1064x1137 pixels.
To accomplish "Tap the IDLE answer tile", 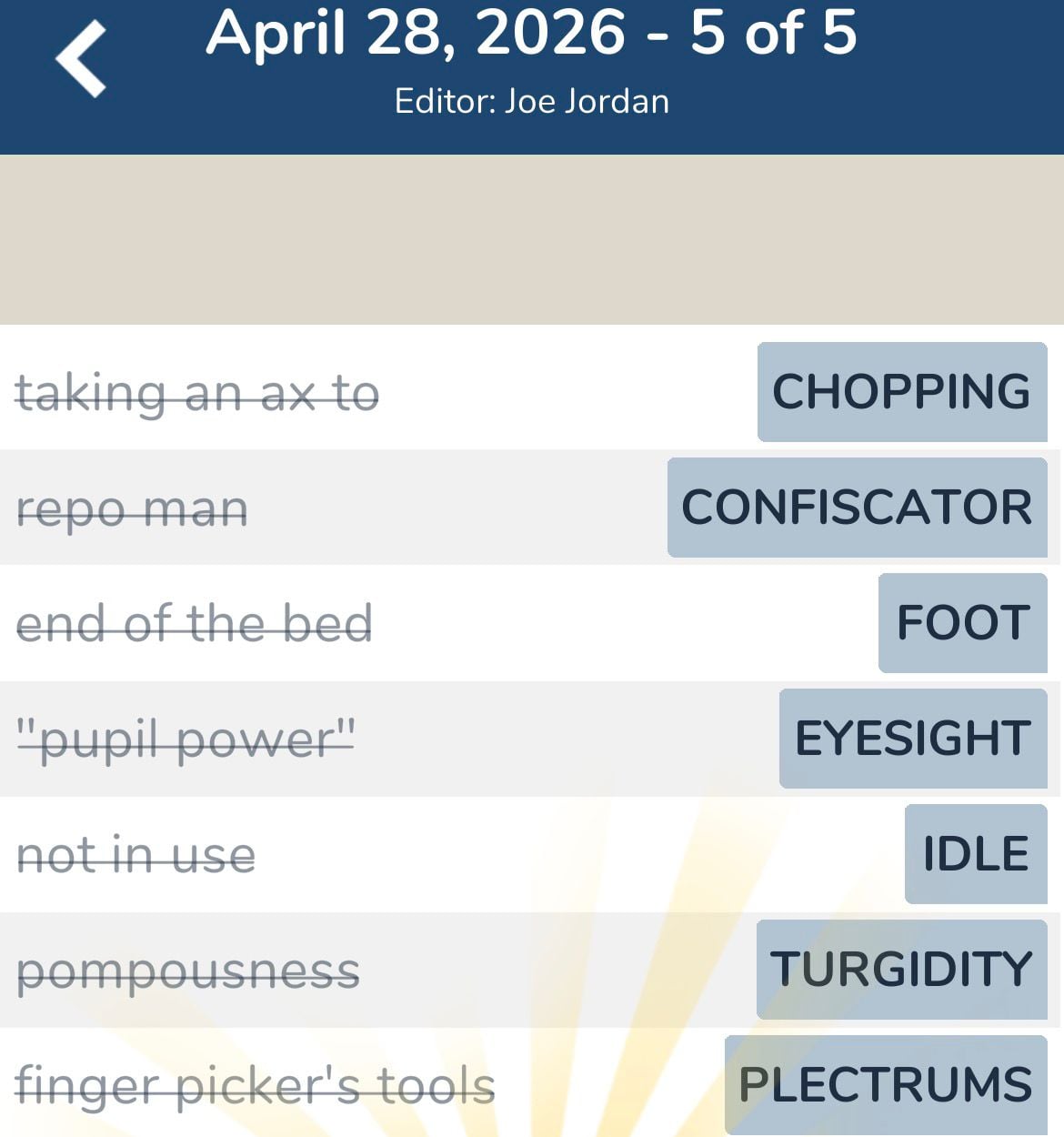I will tap(975, 853).
